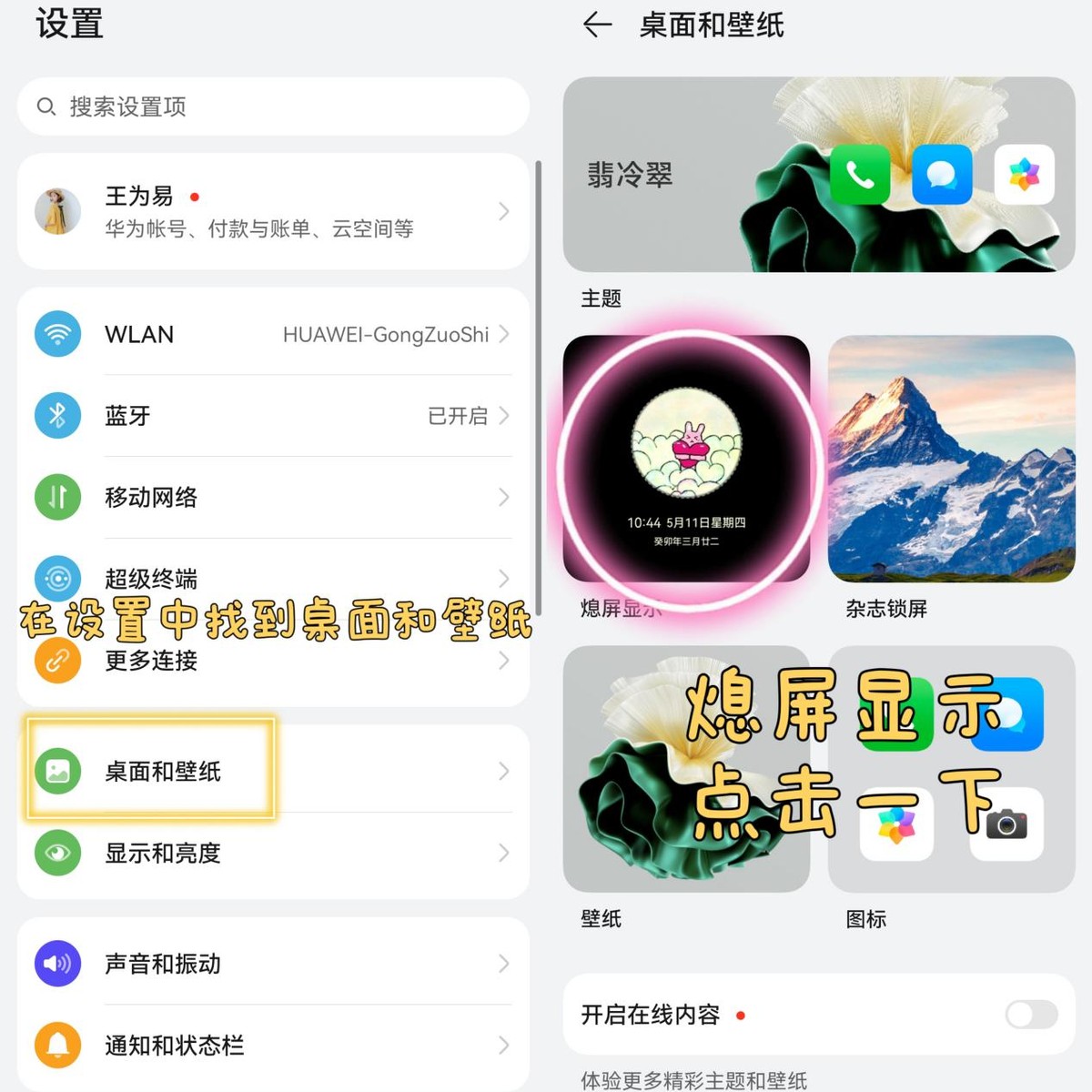Open 声音和振动 settings
Viewport: 1092px width, 1092px height.
[273, 964]
